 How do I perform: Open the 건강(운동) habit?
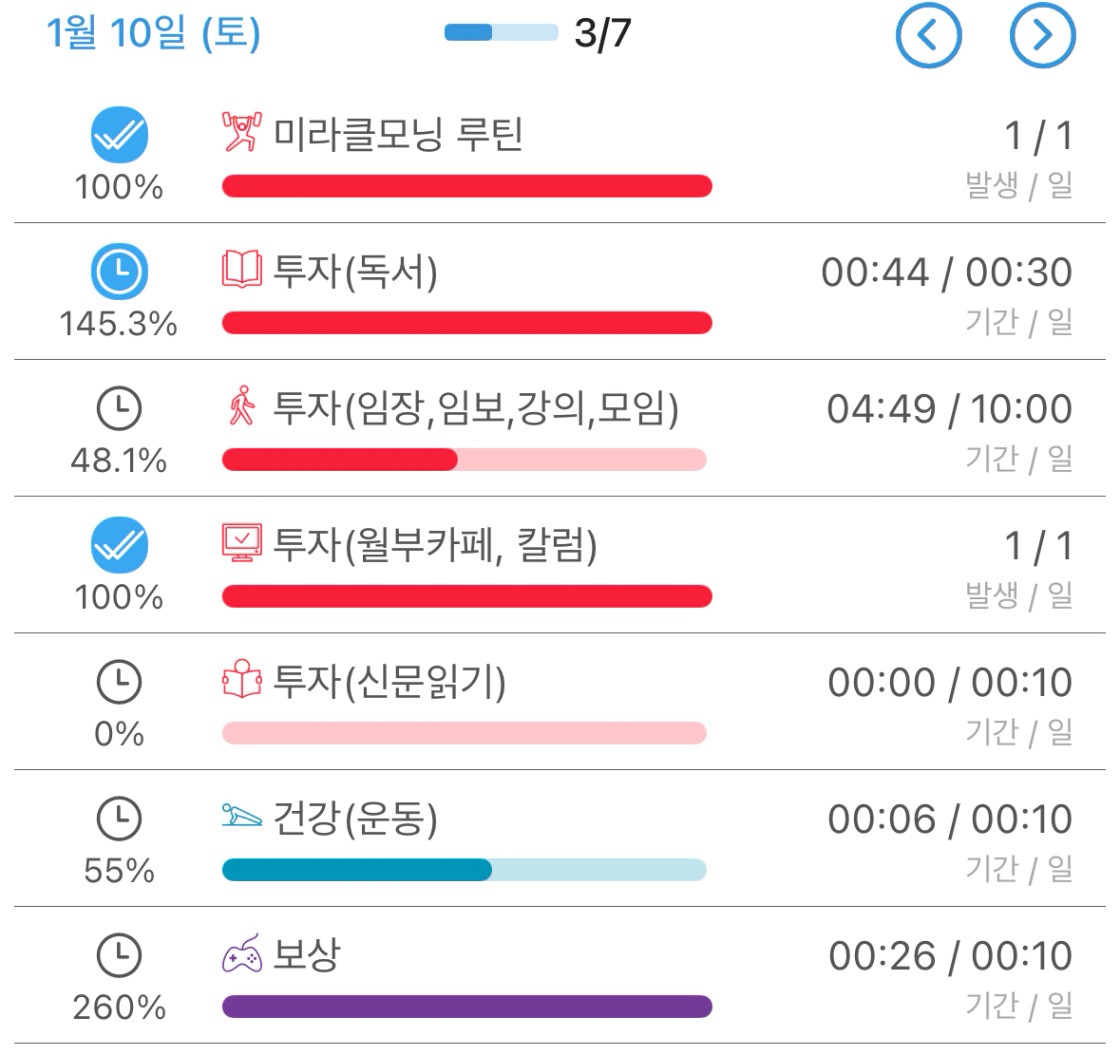point(354,820)
